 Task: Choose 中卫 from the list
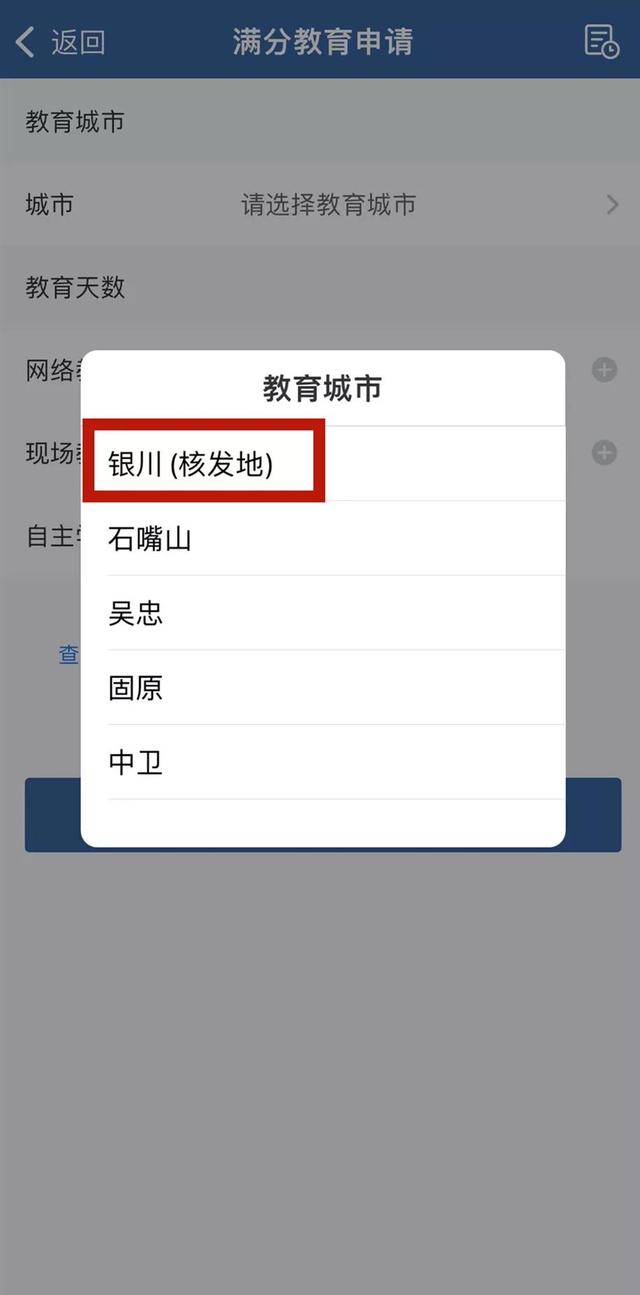pos(322,762)
